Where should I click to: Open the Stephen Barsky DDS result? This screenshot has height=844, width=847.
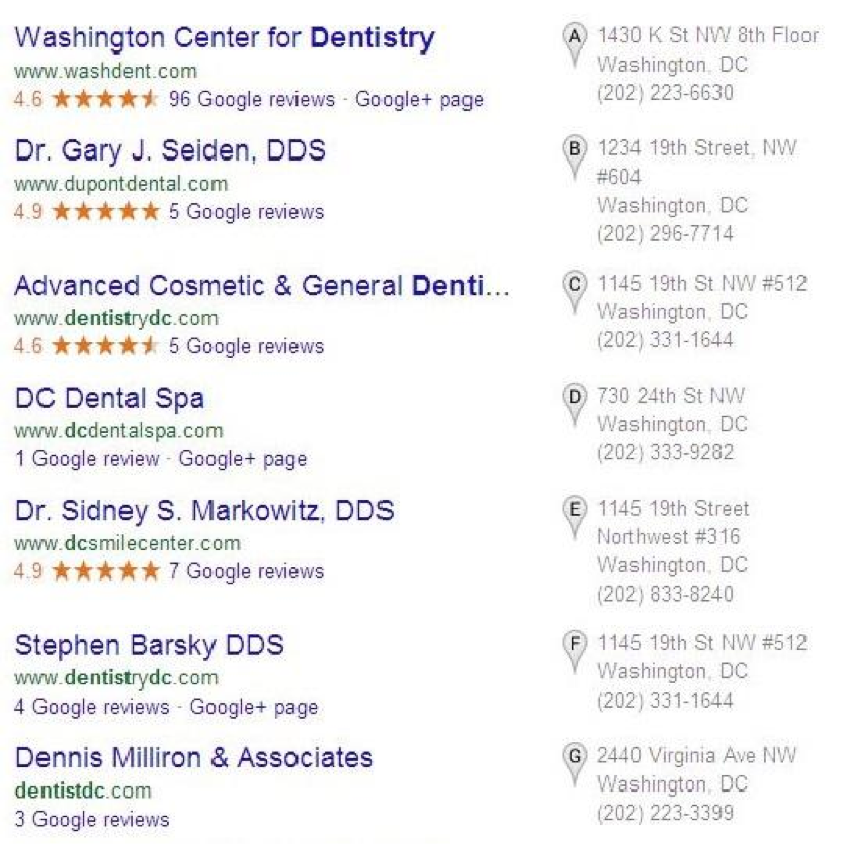[149, 645]
